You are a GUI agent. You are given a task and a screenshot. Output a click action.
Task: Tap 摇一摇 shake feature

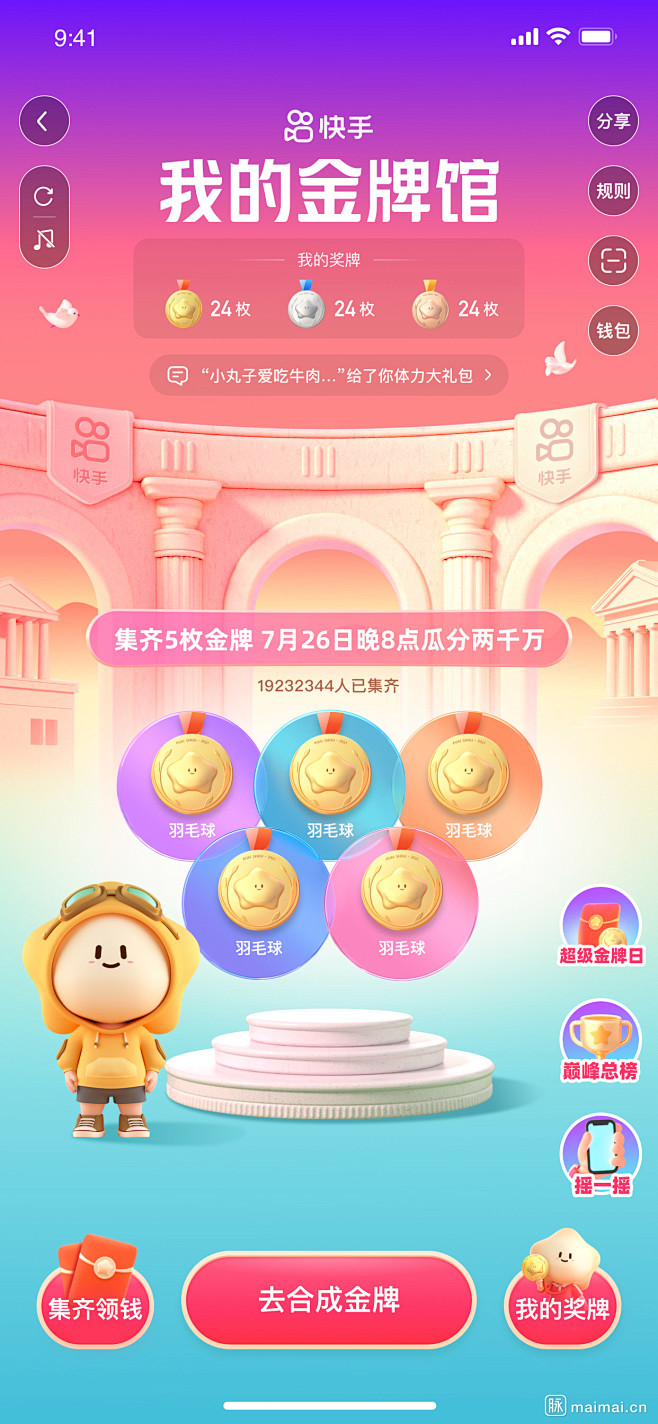coord(601,1156)
